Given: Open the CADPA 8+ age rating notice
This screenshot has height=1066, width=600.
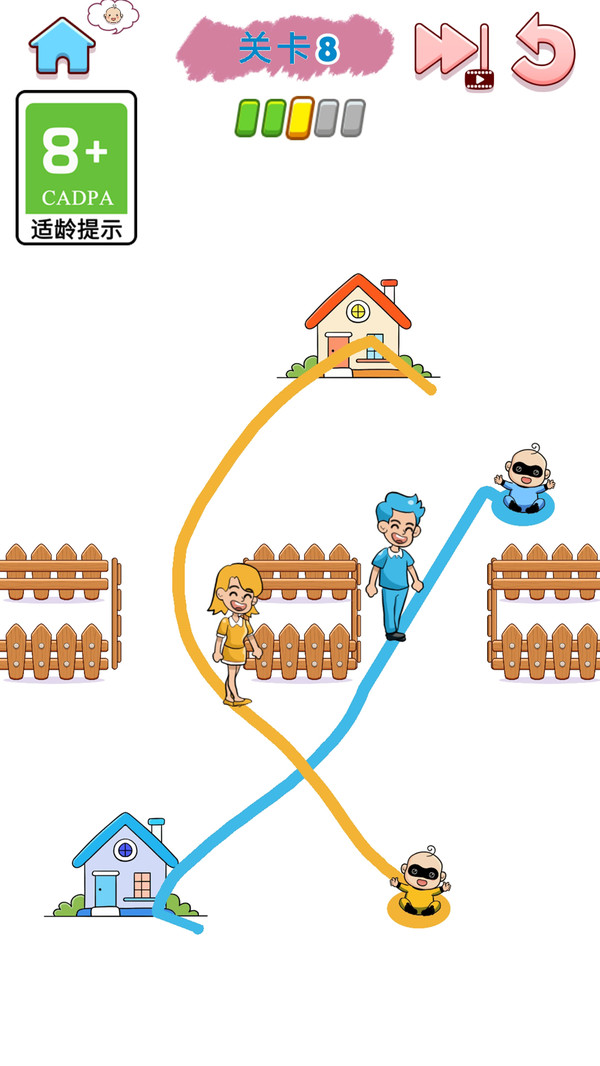Looking at the screenshot, I should tap(76, 167).
